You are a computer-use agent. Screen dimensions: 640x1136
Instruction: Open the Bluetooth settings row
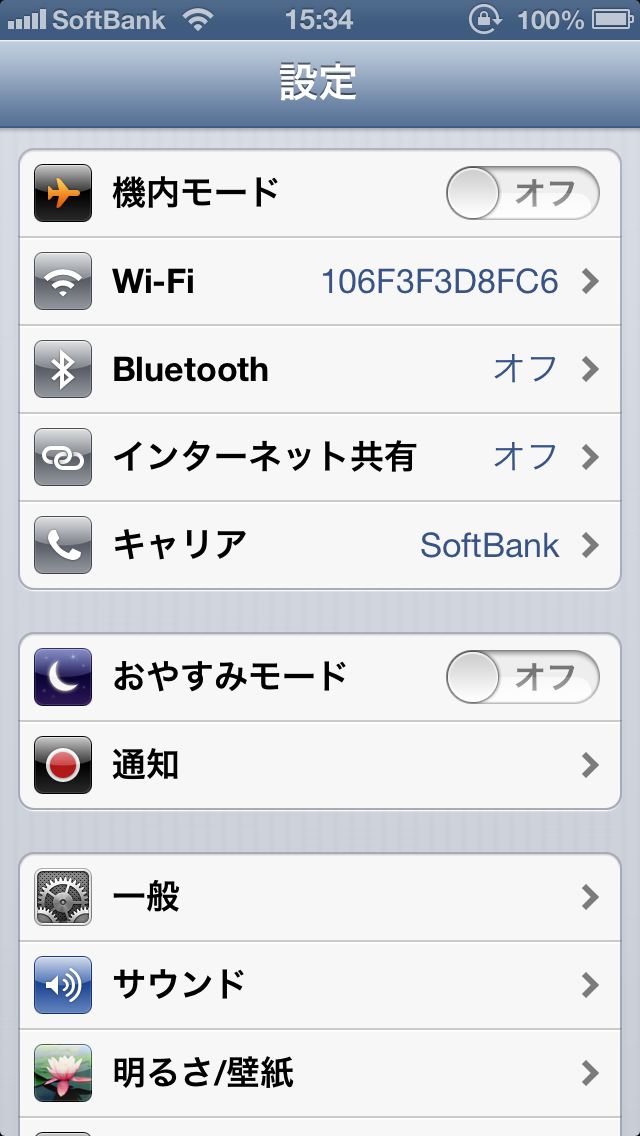click(320, 369)
